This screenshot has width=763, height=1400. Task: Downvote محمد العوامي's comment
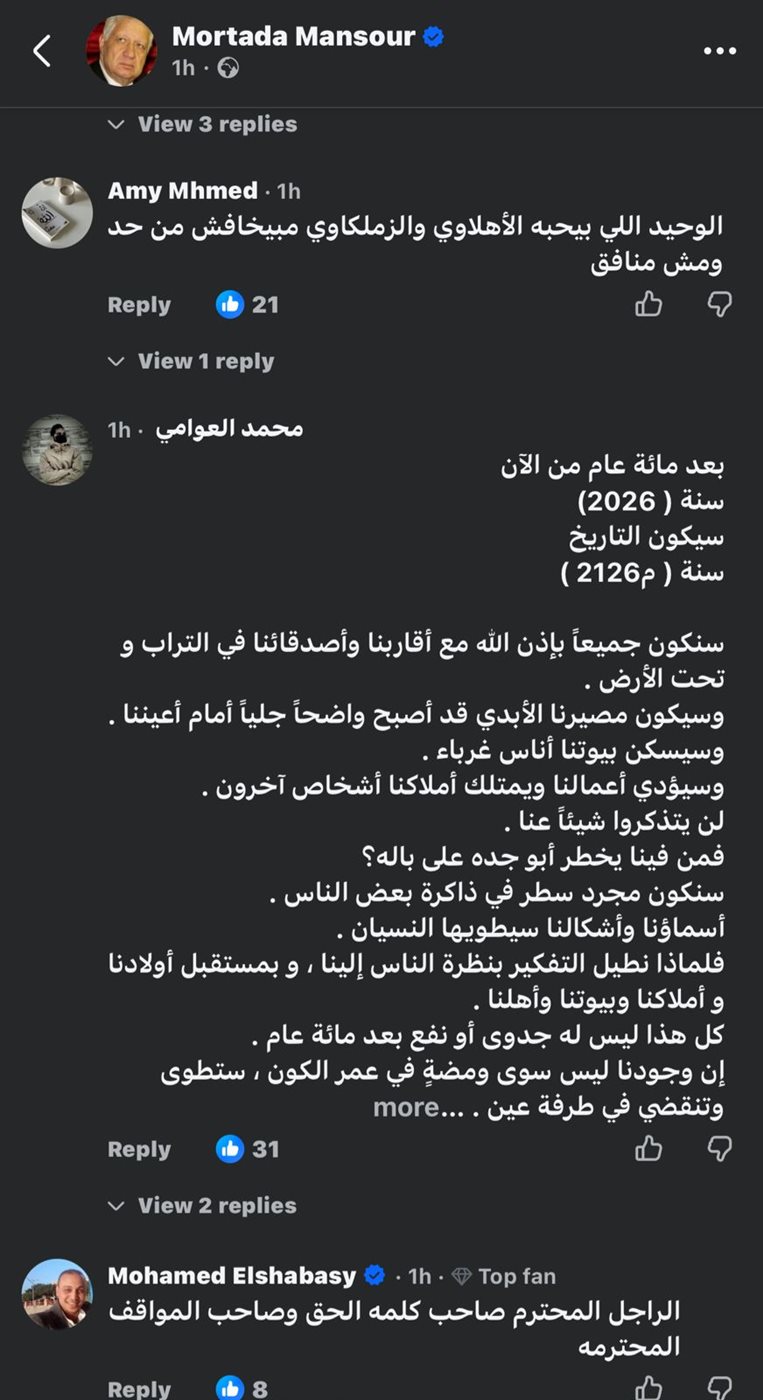(719, 1150)
